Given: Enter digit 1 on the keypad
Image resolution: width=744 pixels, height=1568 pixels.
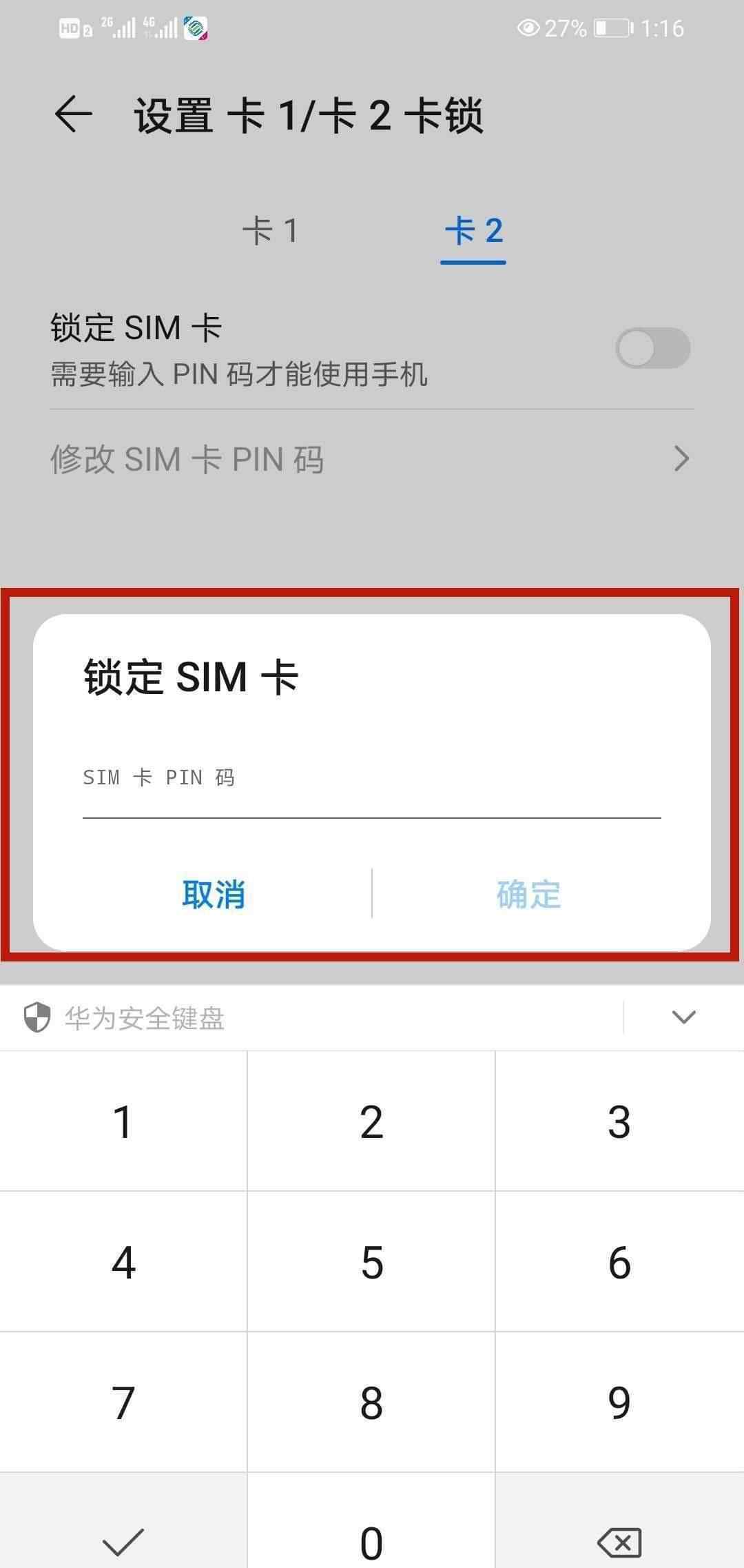Looking at the screenshot, I should pos(123,1121).
